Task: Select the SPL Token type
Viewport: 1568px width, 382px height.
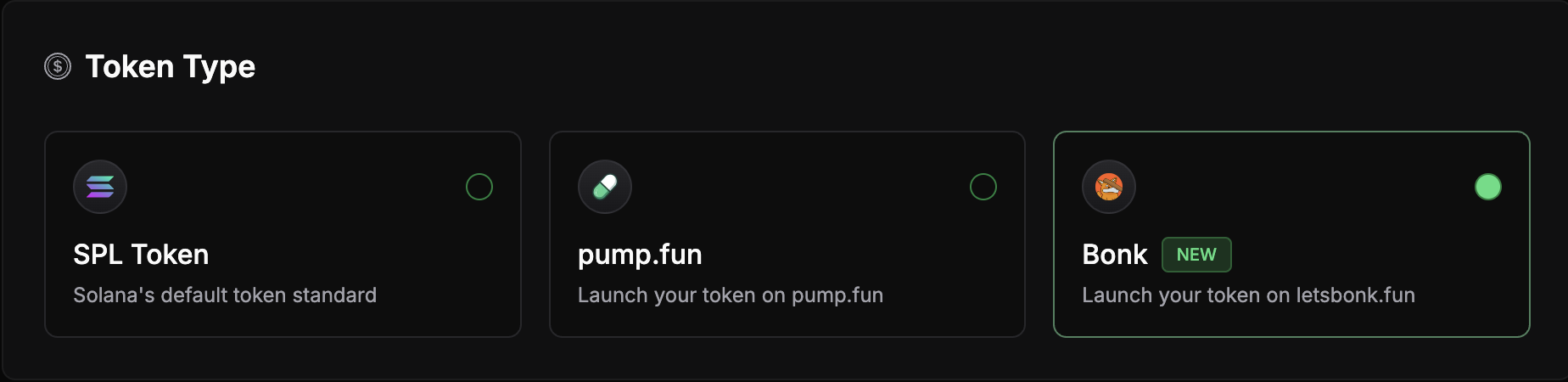Action: coord(283,234)
